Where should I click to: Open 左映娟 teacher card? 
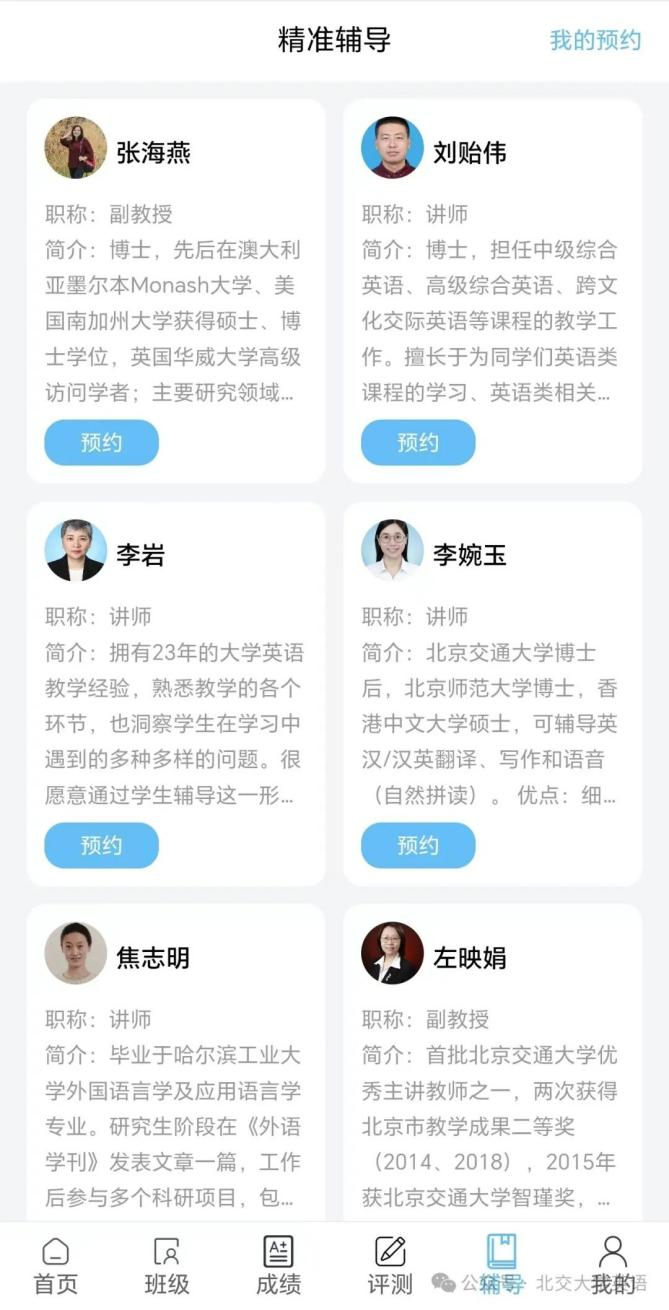pos(492,1060)
